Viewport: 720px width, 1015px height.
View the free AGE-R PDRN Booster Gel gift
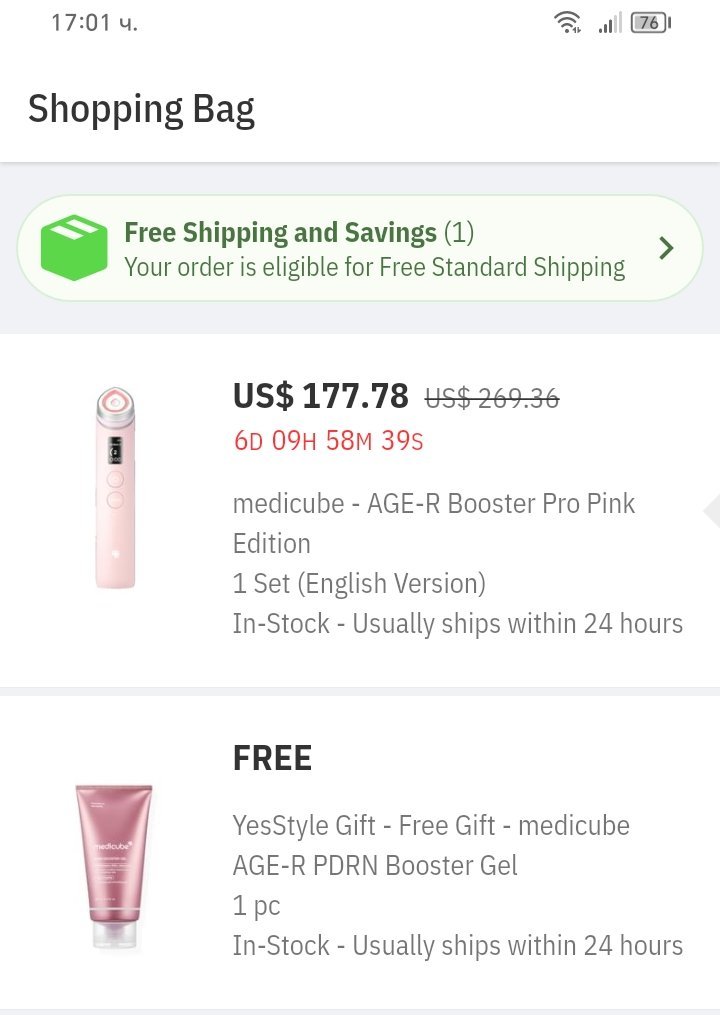pos(430,846)
